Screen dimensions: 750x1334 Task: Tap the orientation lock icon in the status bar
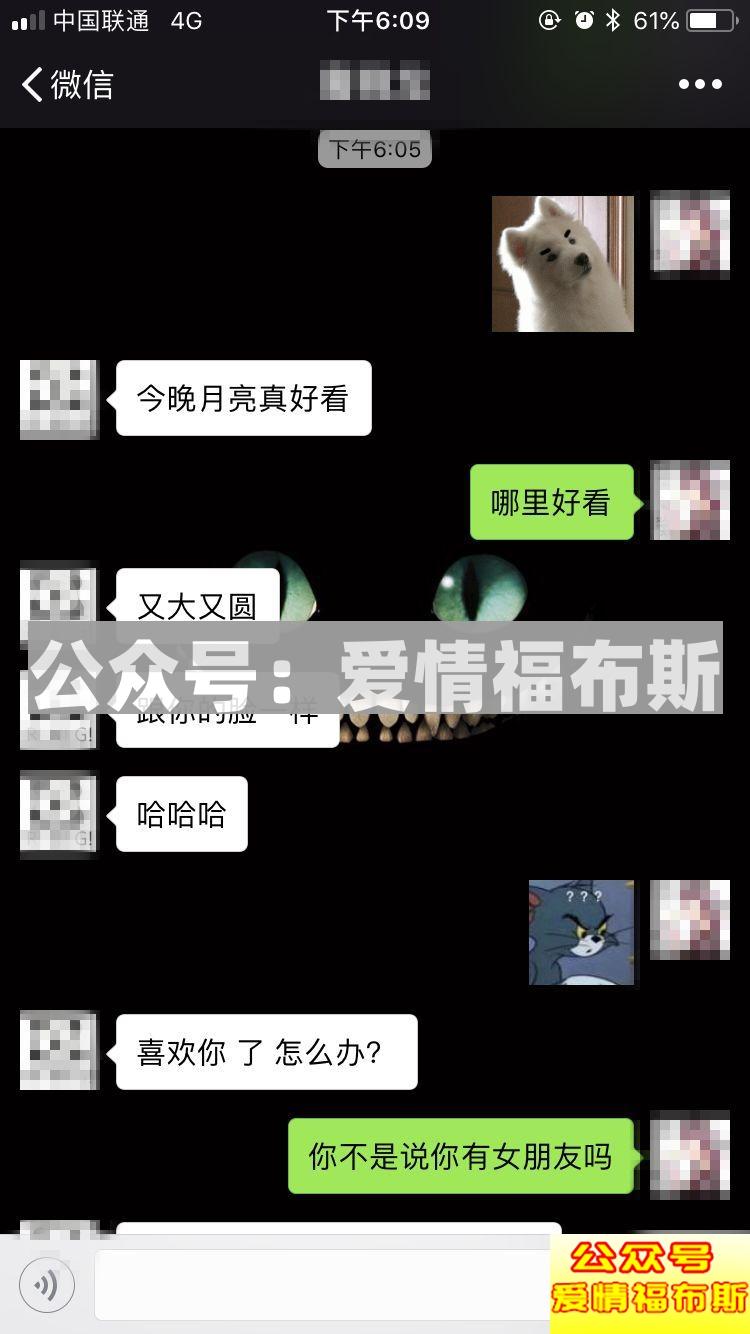click(549, 20)
